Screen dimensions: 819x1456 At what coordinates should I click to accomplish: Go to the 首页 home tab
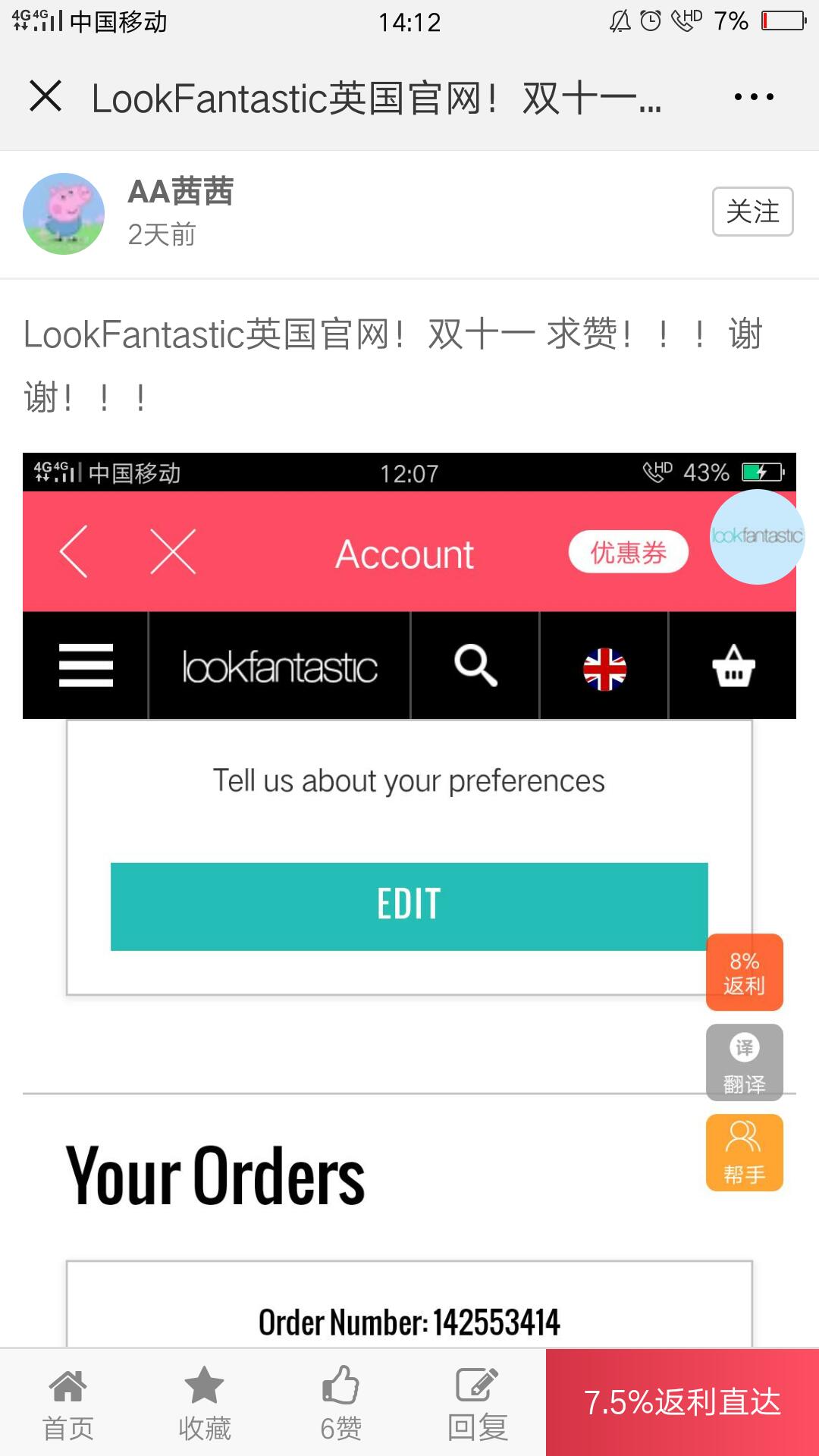(68, 1403)
